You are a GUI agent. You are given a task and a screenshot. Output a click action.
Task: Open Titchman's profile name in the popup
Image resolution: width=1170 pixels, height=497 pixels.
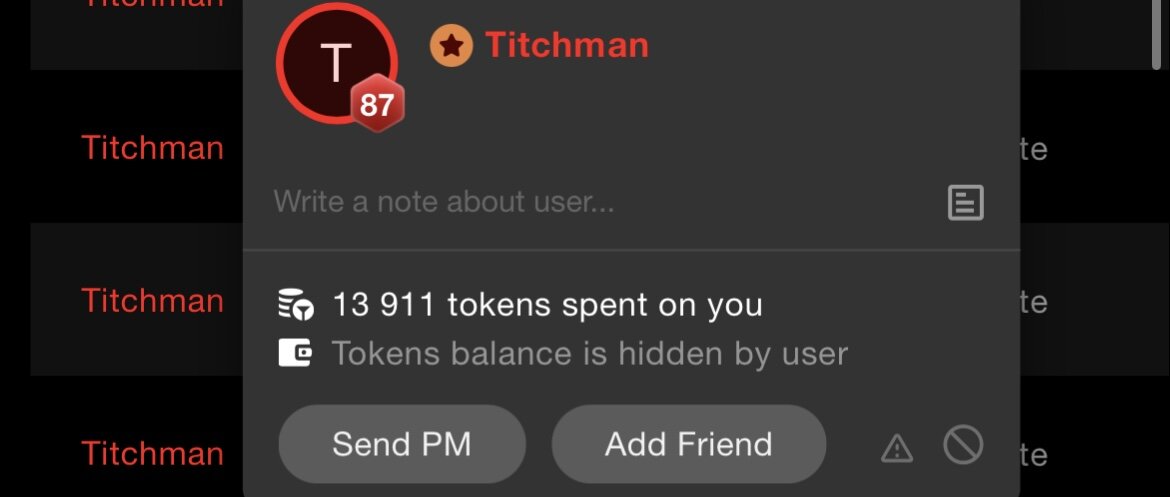566,45
